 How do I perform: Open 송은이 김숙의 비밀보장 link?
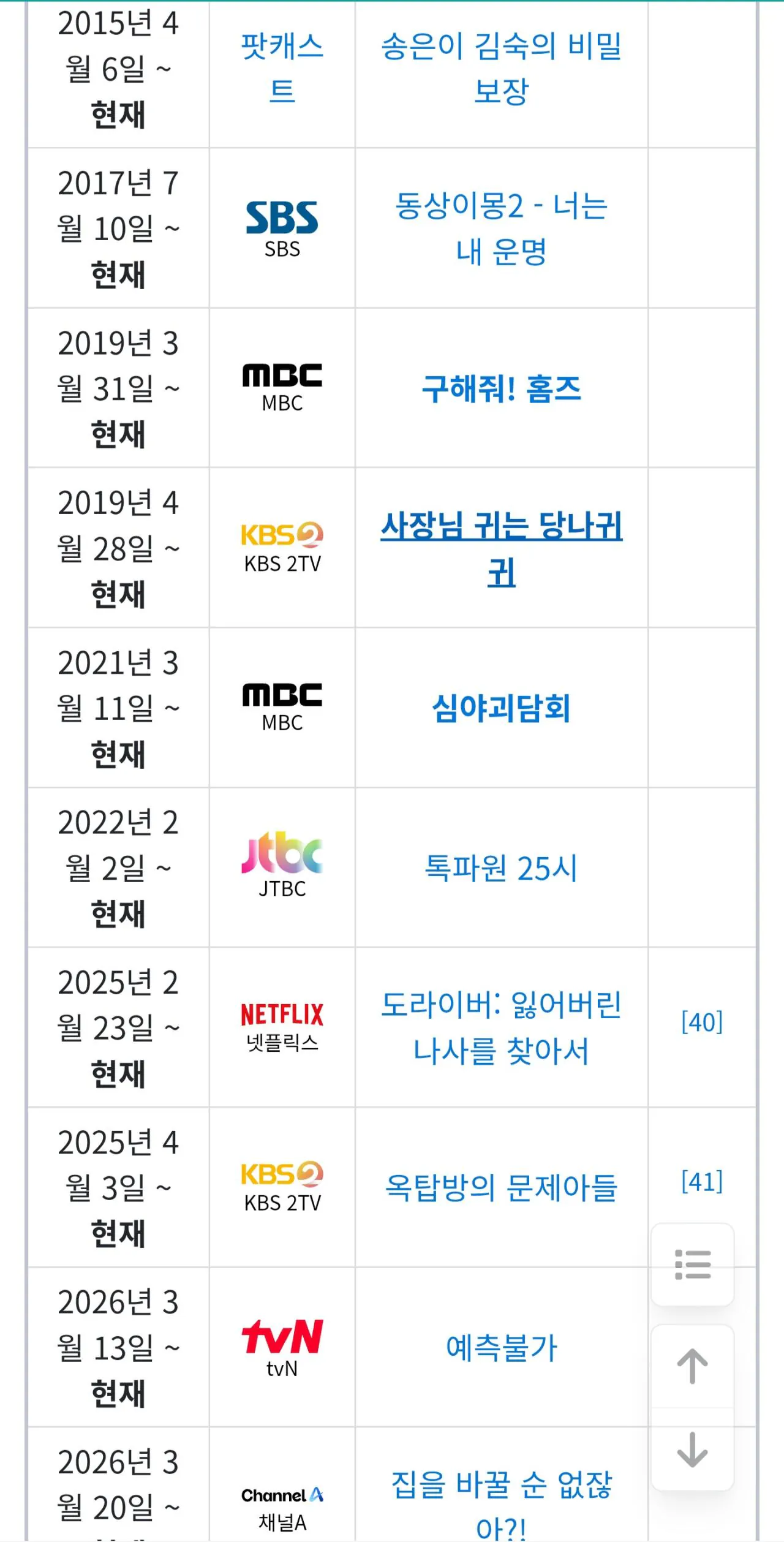(501, 47)
